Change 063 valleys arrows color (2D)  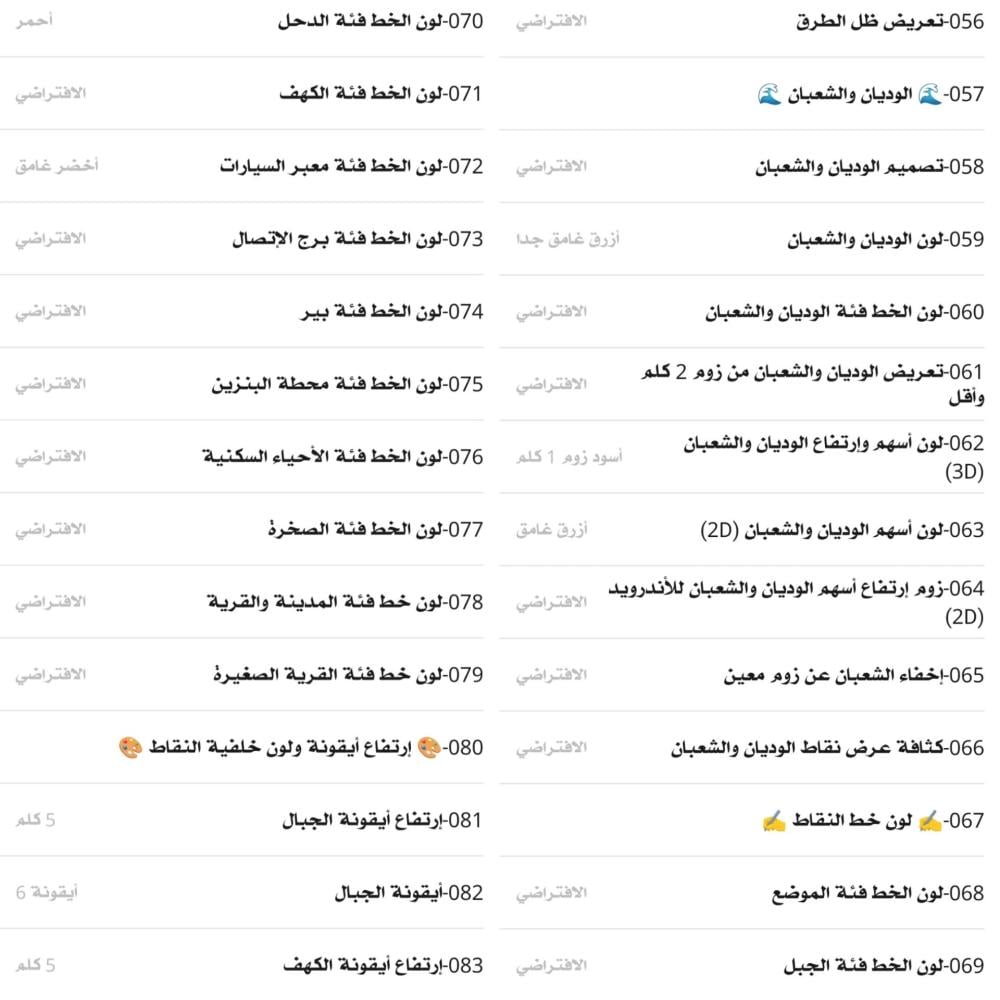750,530
